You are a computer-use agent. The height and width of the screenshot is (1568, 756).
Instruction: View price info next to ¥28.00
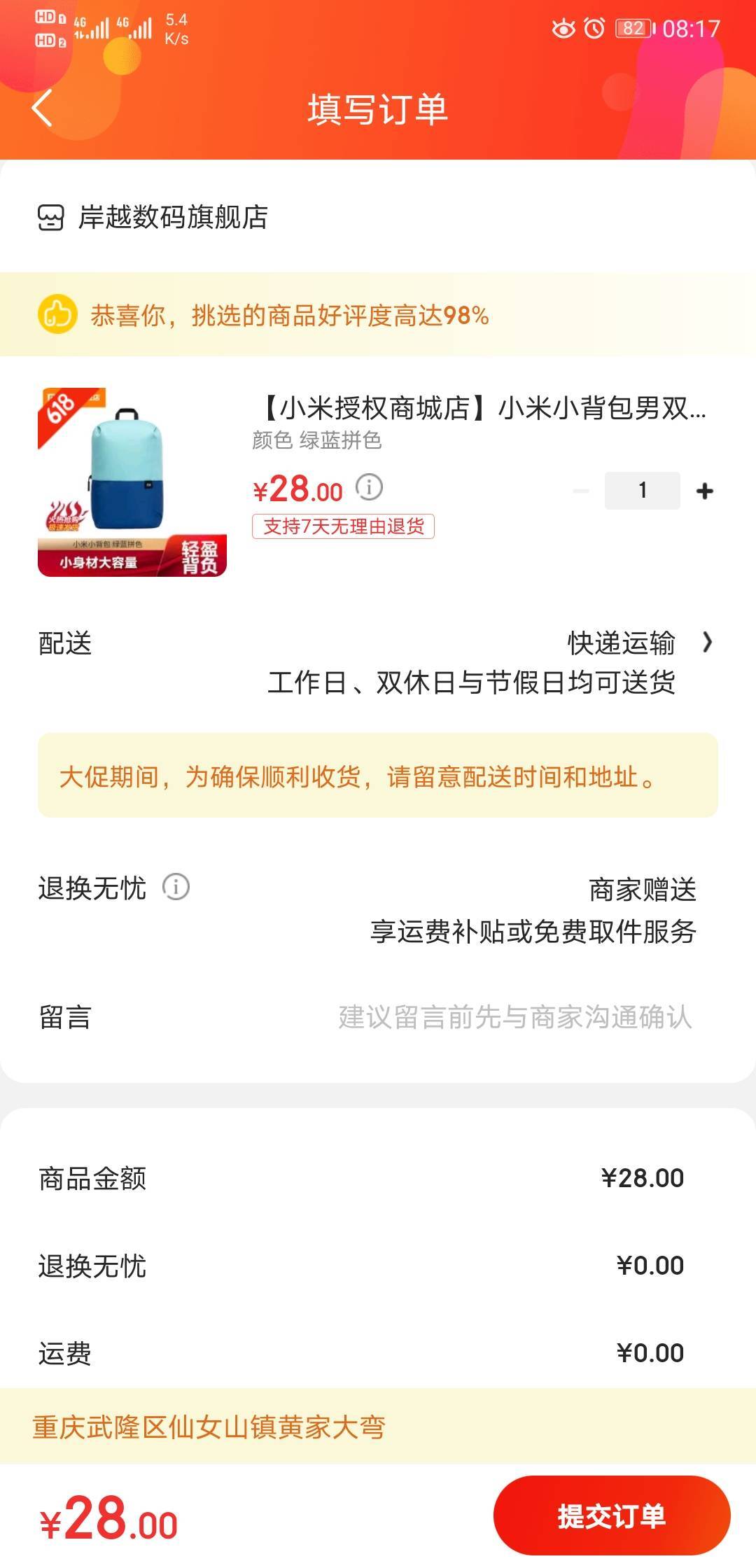click(369, 486)
